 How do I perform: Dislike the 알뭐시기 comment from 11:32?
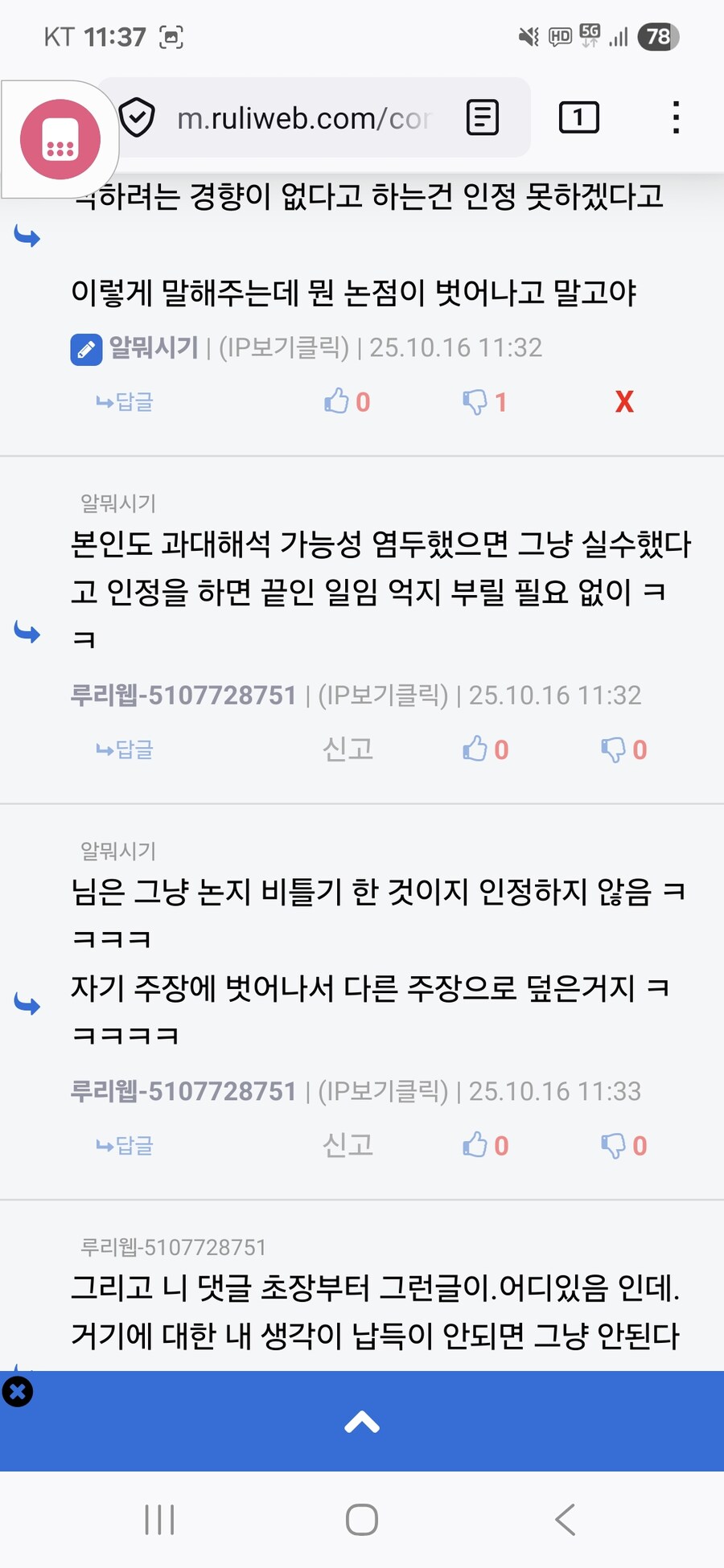pyautogui.click(x=485, y=401)
